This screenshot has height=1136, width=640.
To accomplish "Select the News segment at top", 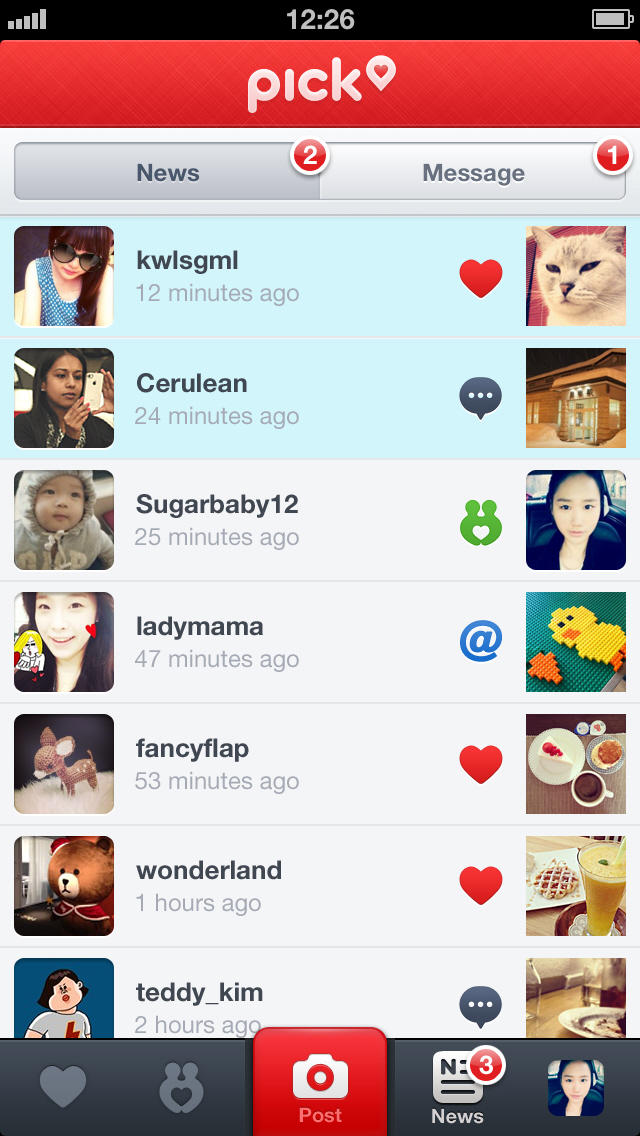I will [x=167, y=173].
